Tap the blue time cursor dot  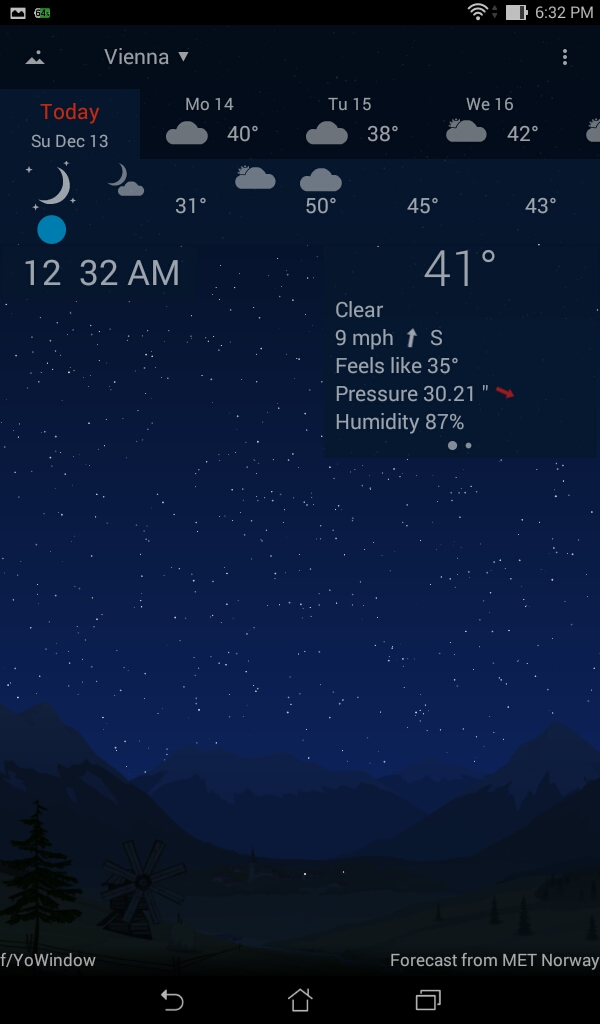[52, 230]
